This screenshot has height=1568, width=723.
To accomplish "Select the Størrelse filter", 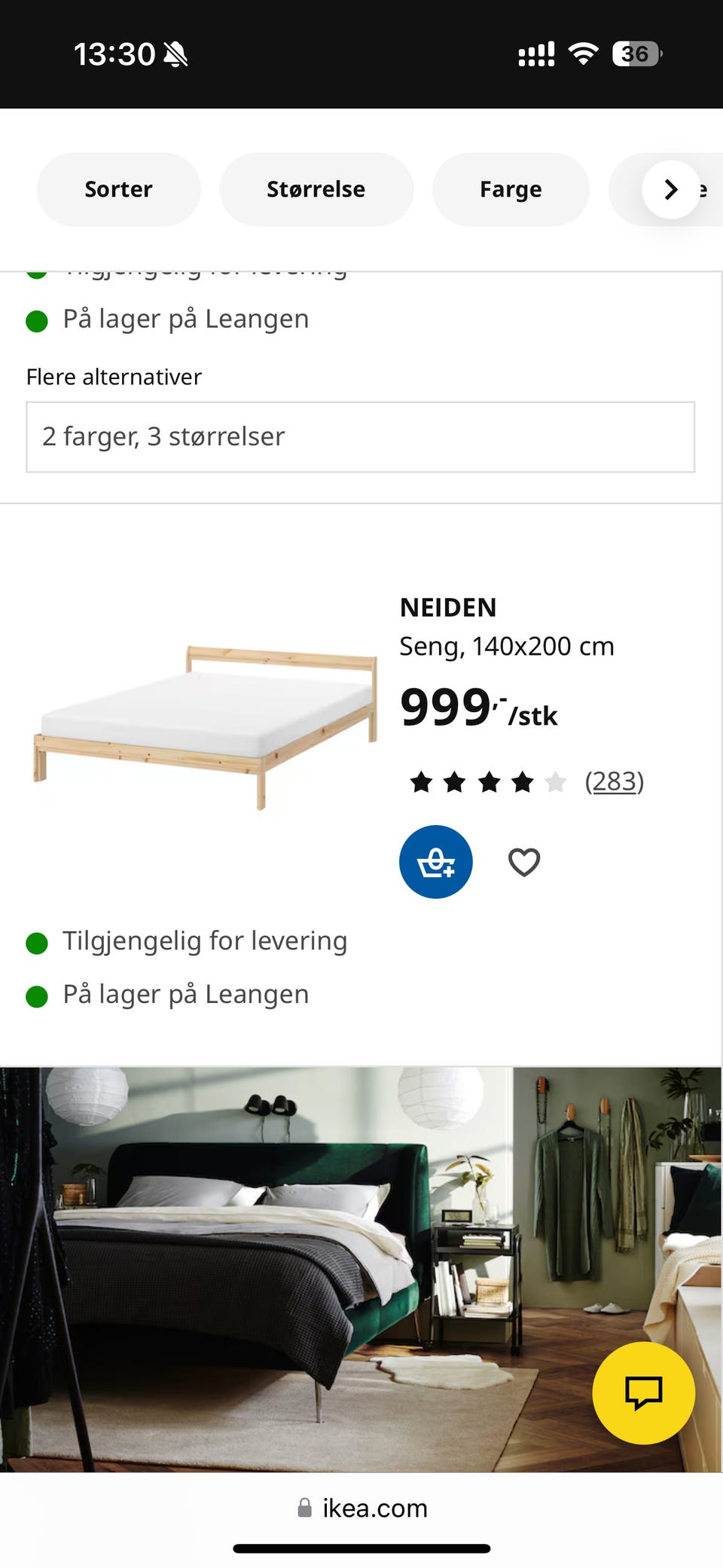I will [316, 190].
